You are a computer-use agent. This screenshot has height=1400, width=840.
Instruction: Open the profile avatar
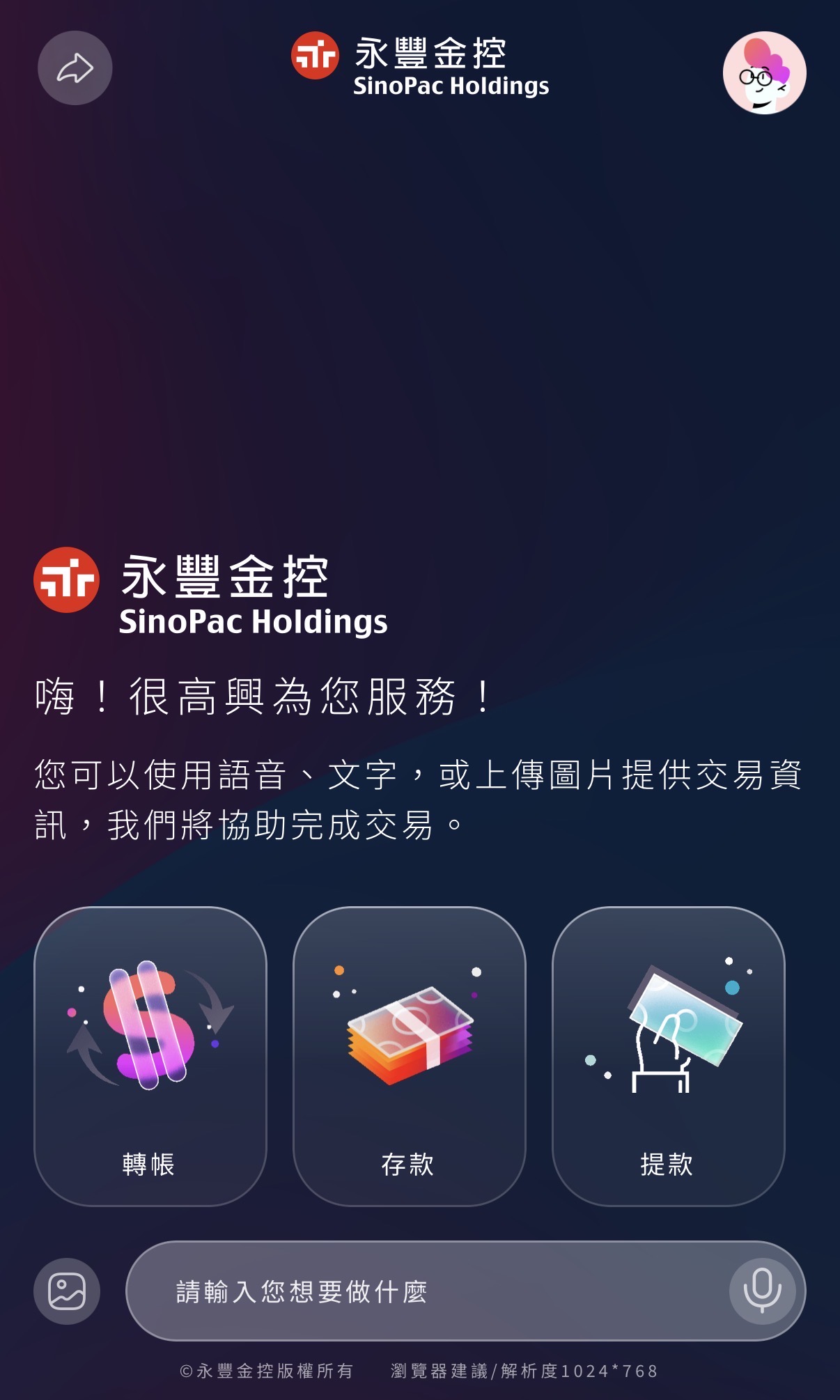pos(764,72)
